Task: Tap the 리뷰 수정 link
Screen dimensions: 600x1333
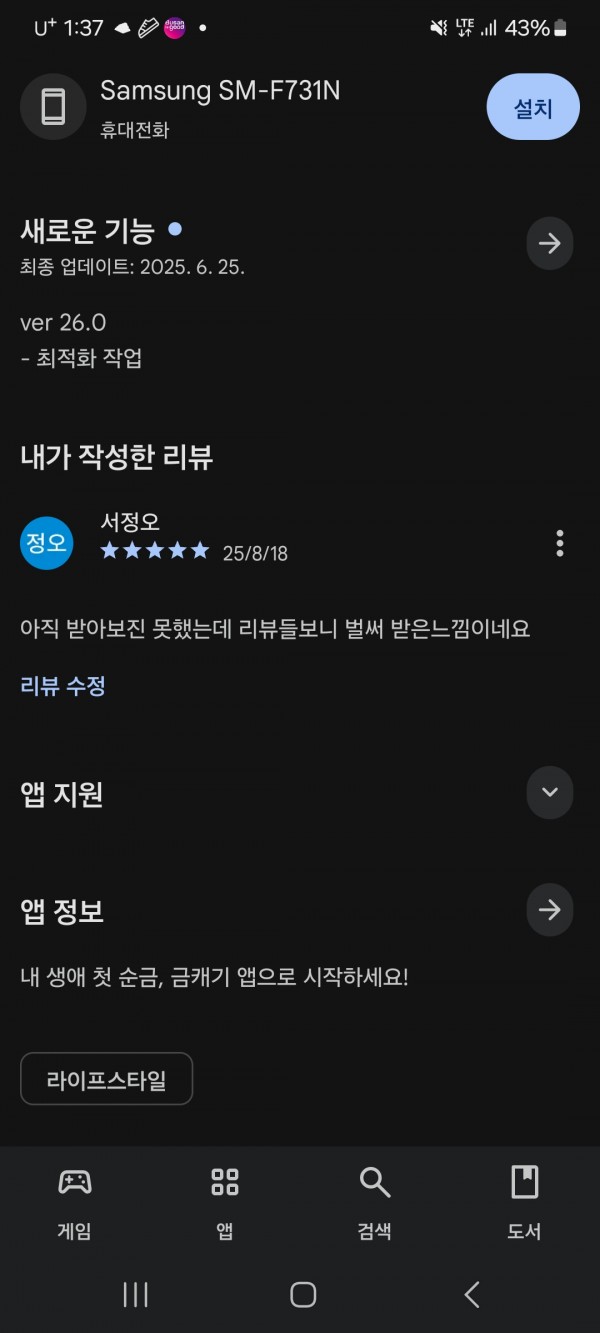Action: tap(63, 686)
